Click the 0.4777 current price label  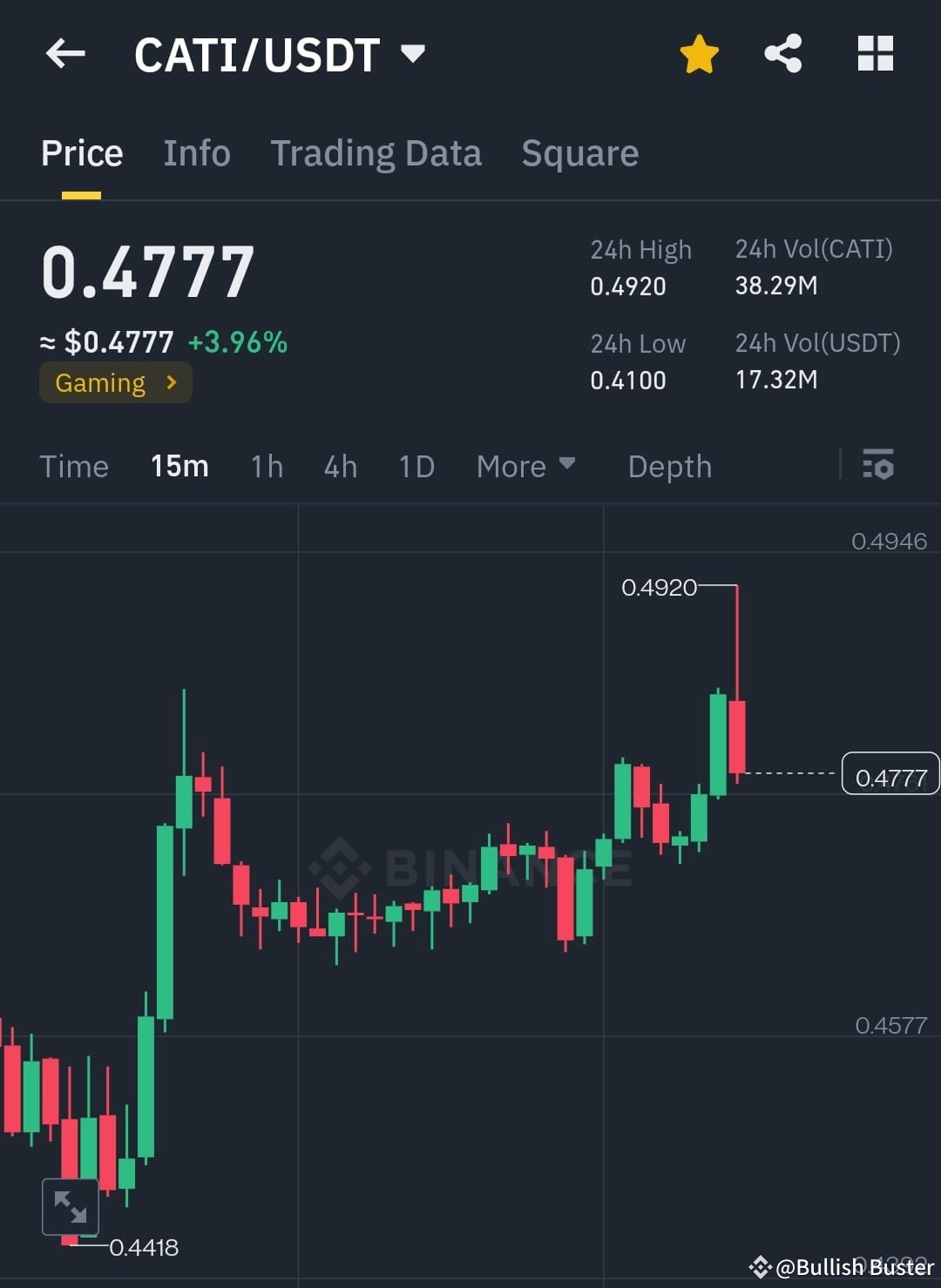click(x=890, y=774)
